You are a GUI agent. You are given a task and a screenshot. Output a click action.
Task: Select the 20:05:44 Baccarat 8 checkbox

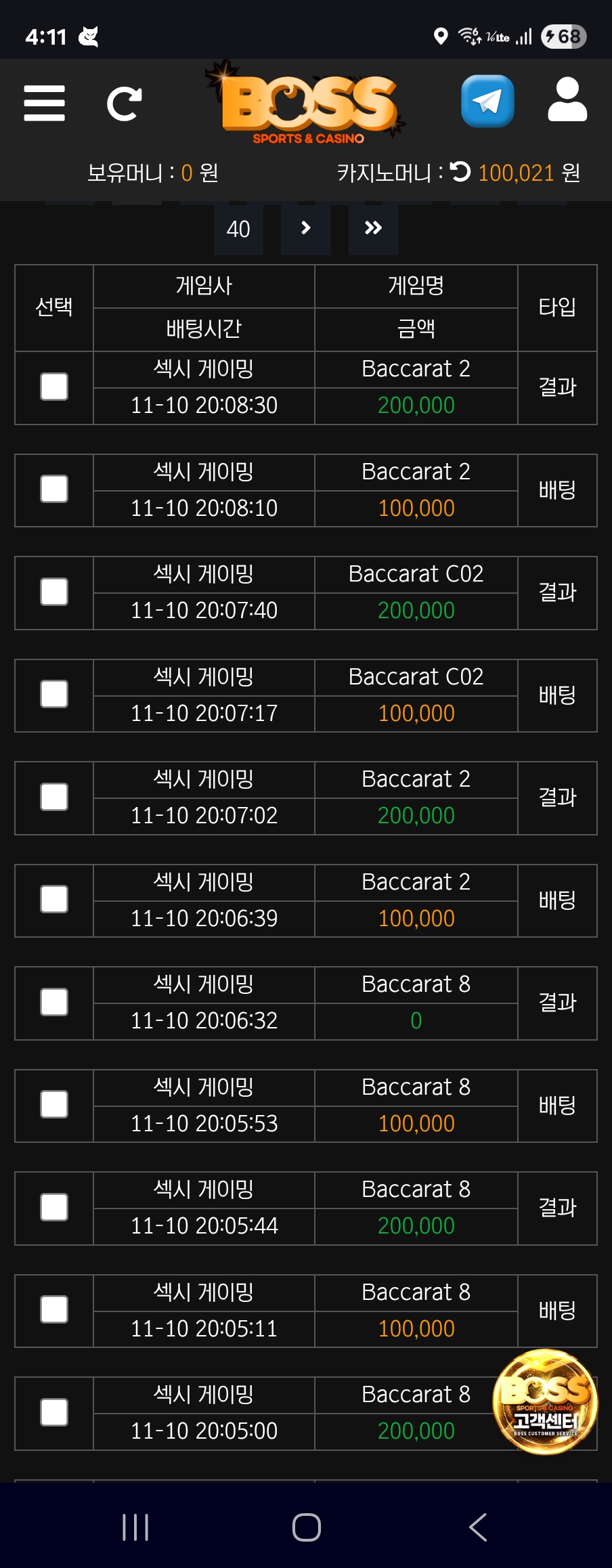click(54, 1207)
